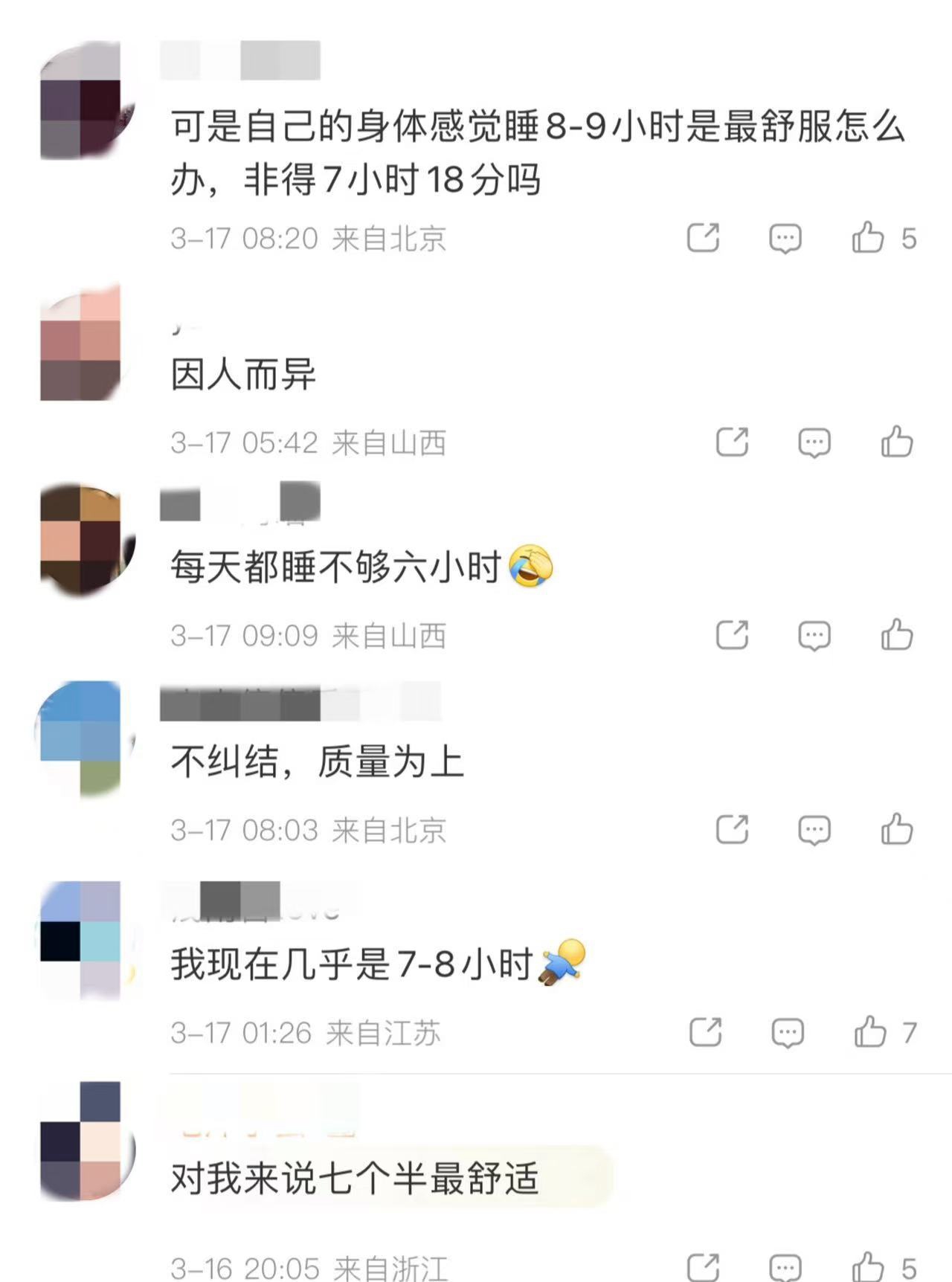Screen dimensions: 952x1282
Task: Reply to the 每天都睡不够六小时 comment
Action: [x=814, y=636]
